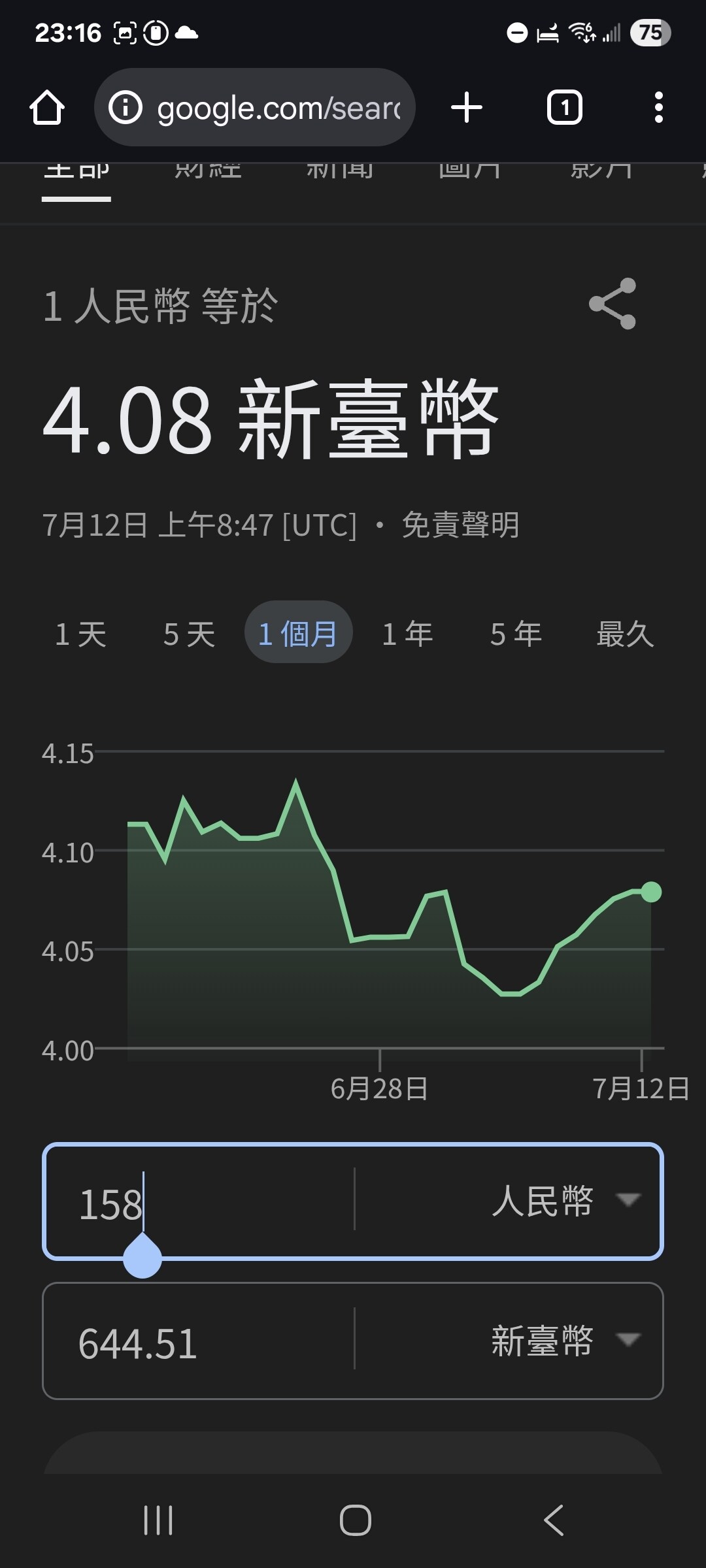Tap the Home icon beside the address bar

[47, 107]
